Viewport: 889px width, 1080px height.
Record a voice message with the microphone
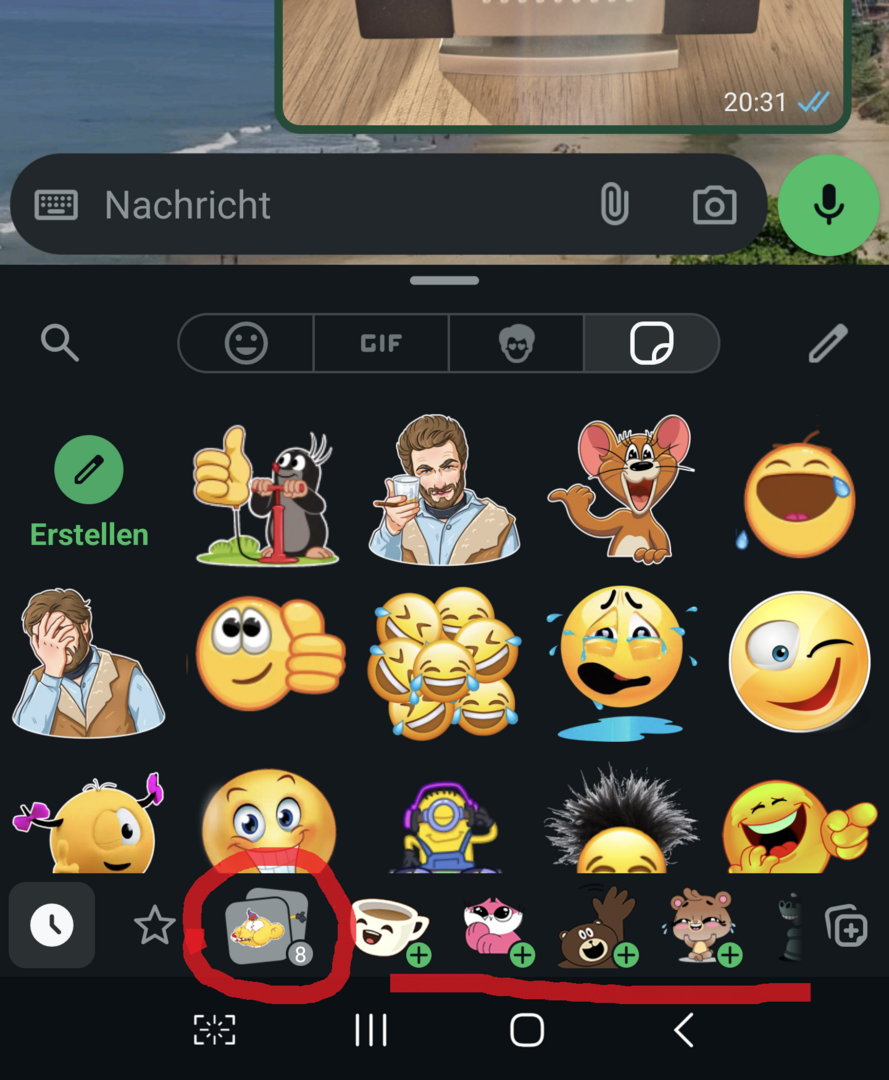(828, 206)
